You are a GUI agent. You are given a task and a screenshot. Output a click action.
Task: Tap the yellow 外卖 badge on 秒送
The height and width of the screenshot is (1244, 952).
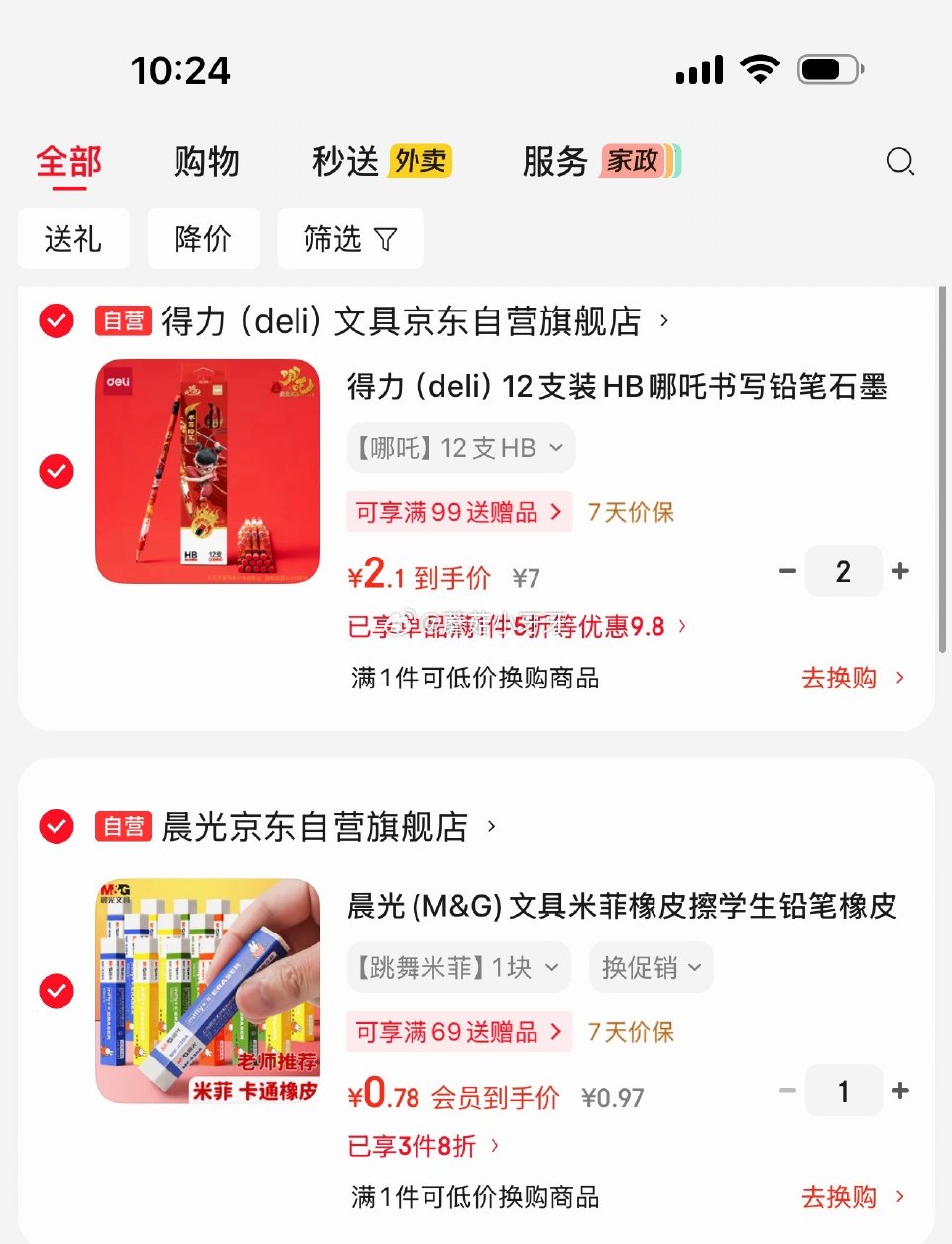(420, 160)
